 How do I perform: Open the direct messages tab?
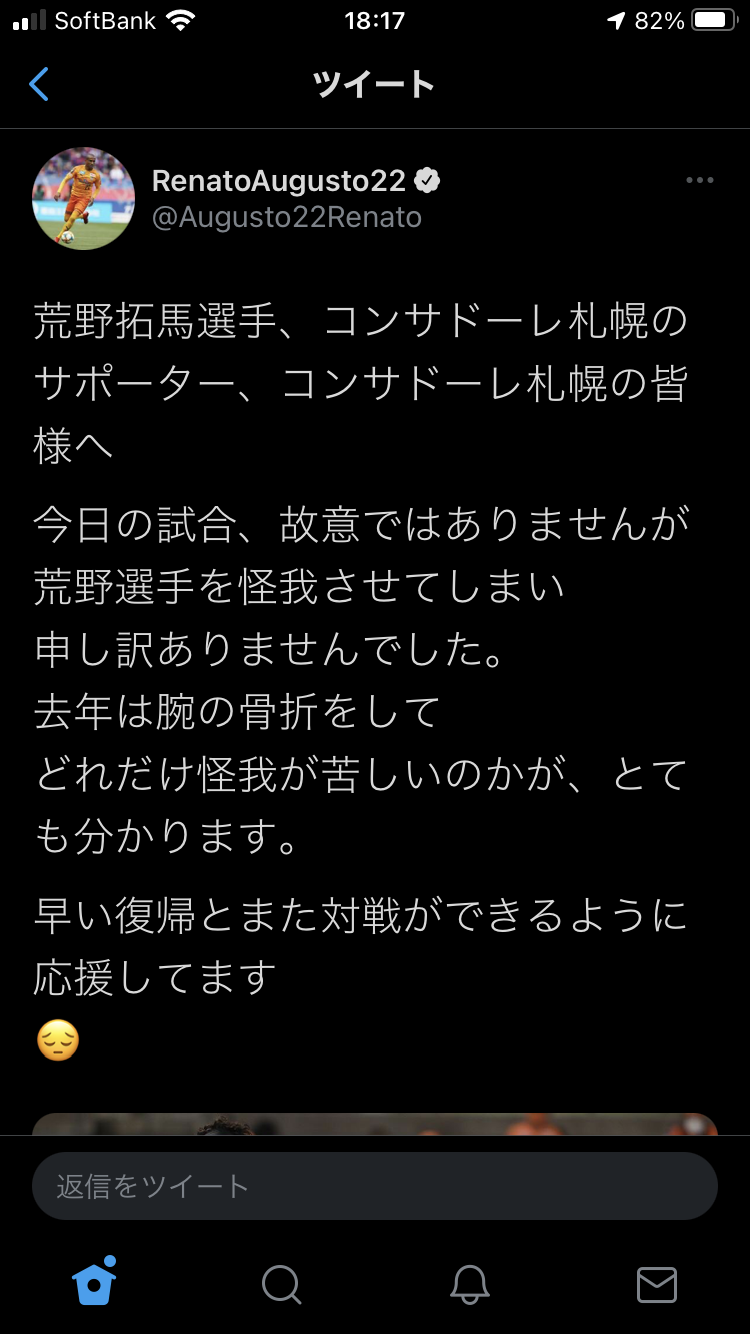pyautogui.click(x=657, y=1284)
